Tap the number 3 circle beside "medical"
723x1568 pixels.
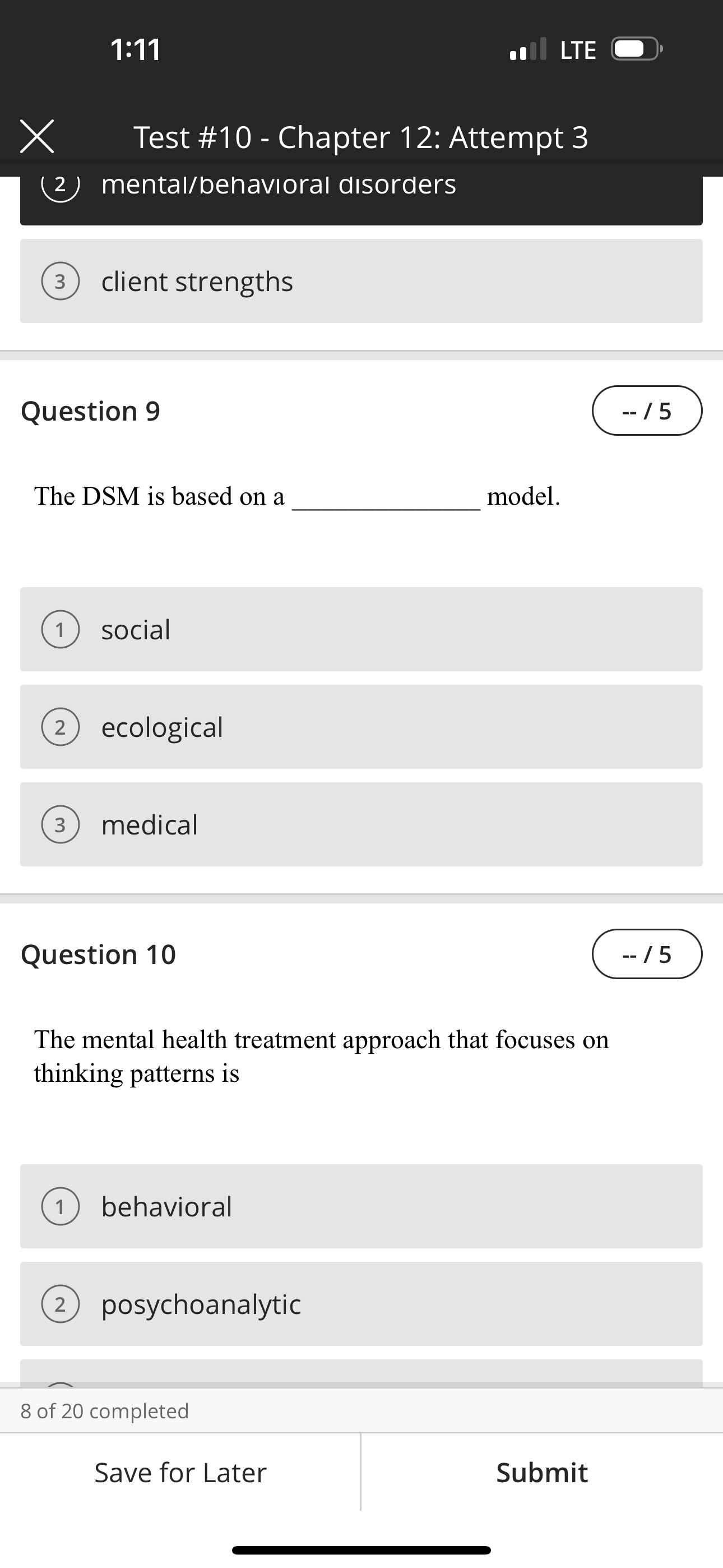coord(61,824)
